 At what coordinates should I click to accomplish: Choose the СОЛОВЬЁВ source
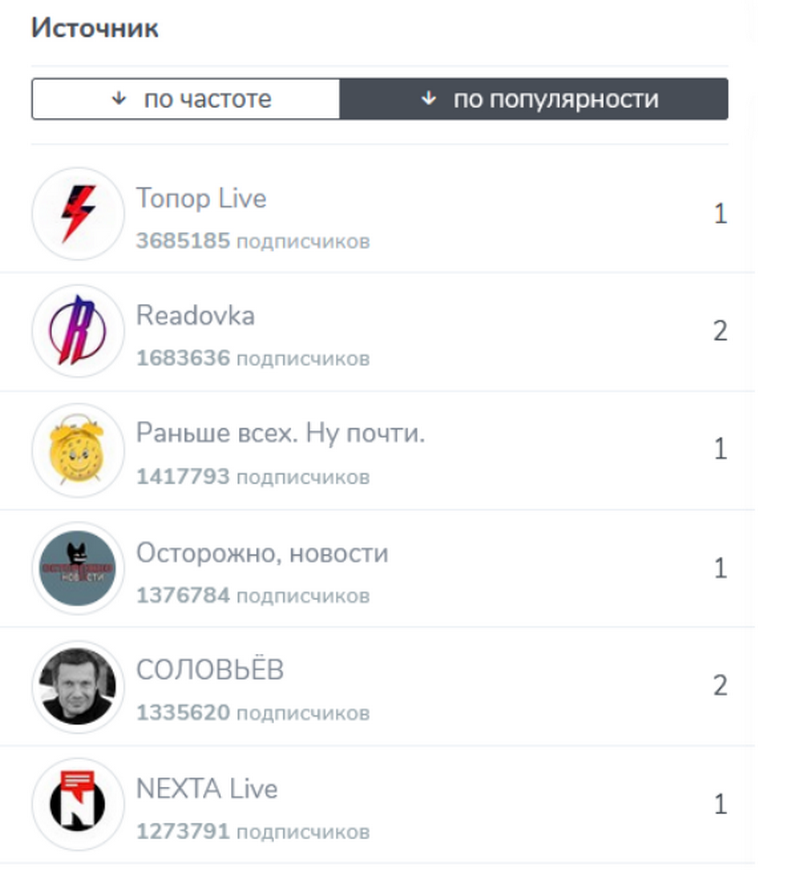210,670
